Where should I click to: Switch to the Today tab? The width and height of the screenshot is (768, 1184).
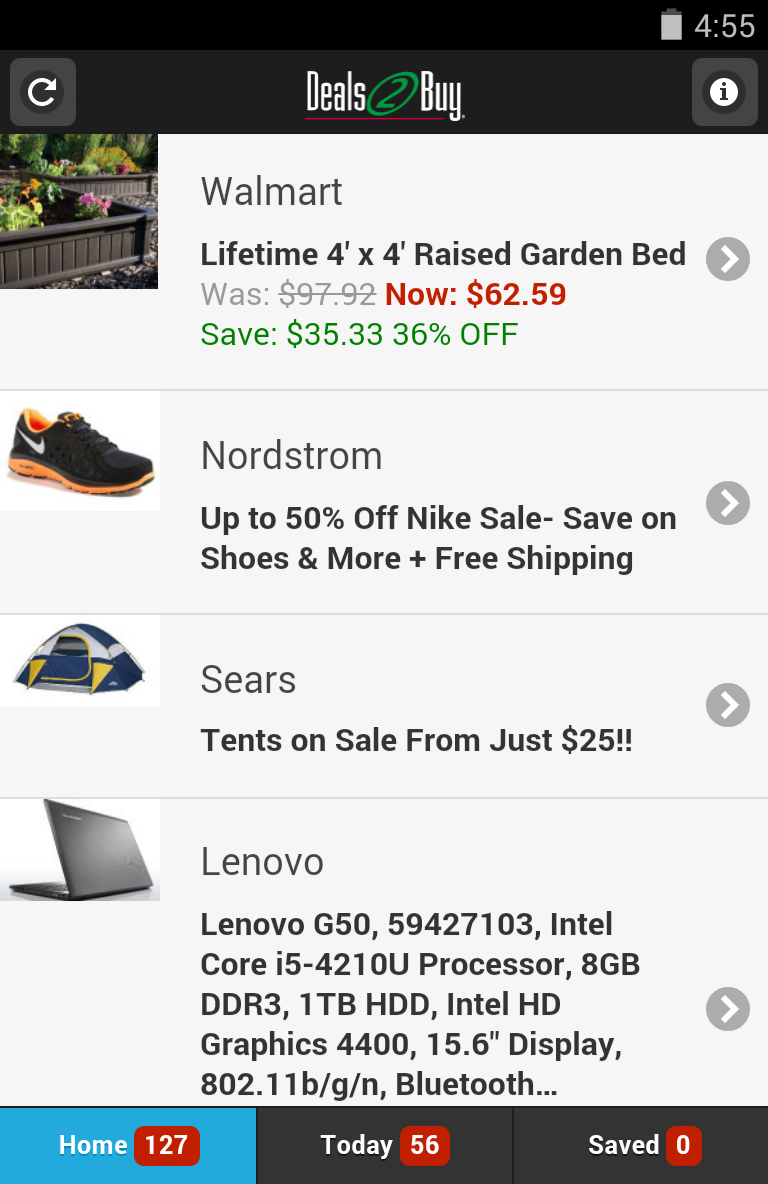[384, 1145]
